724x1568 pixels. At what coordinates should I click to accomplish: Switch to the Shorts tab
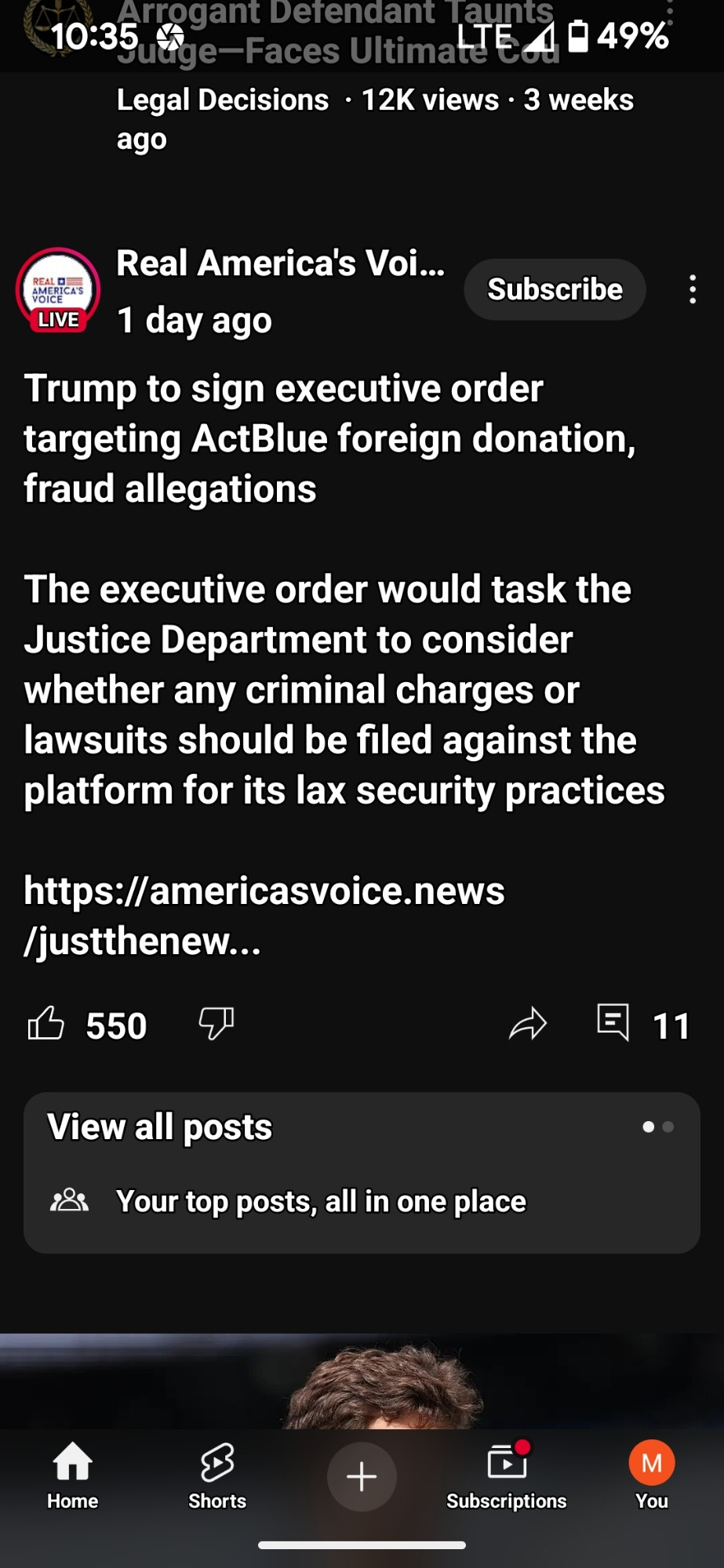(217, 1475)
